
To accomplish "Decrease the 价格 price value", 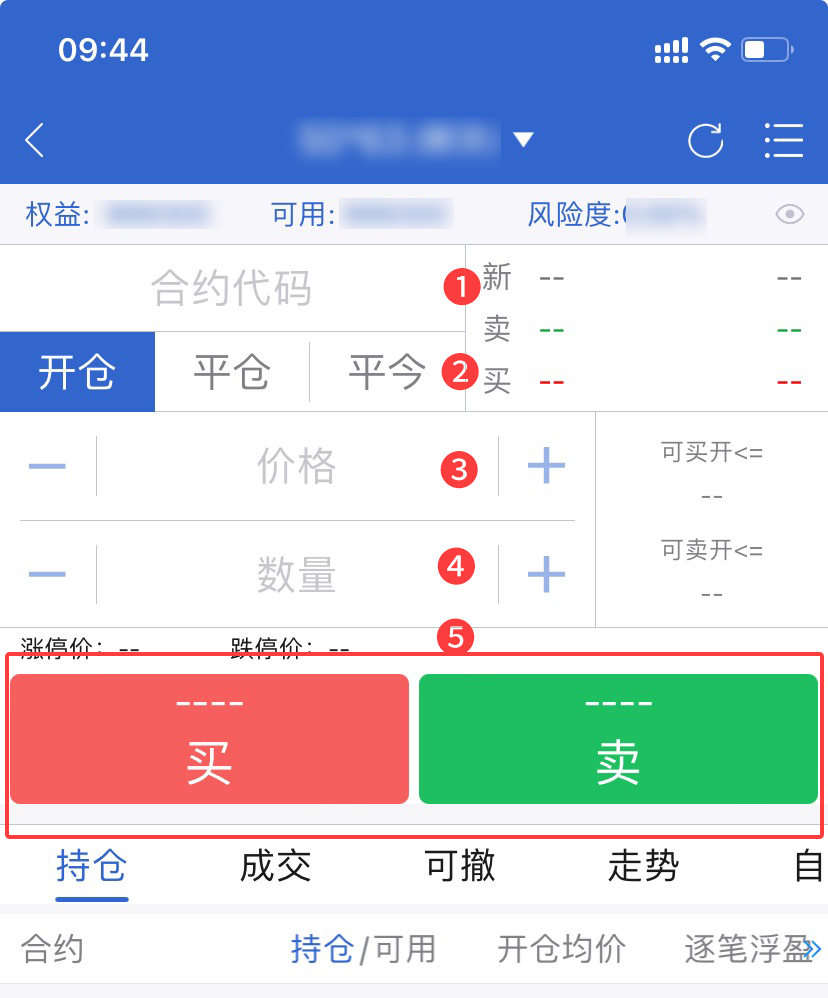I will tap(47, 466).
